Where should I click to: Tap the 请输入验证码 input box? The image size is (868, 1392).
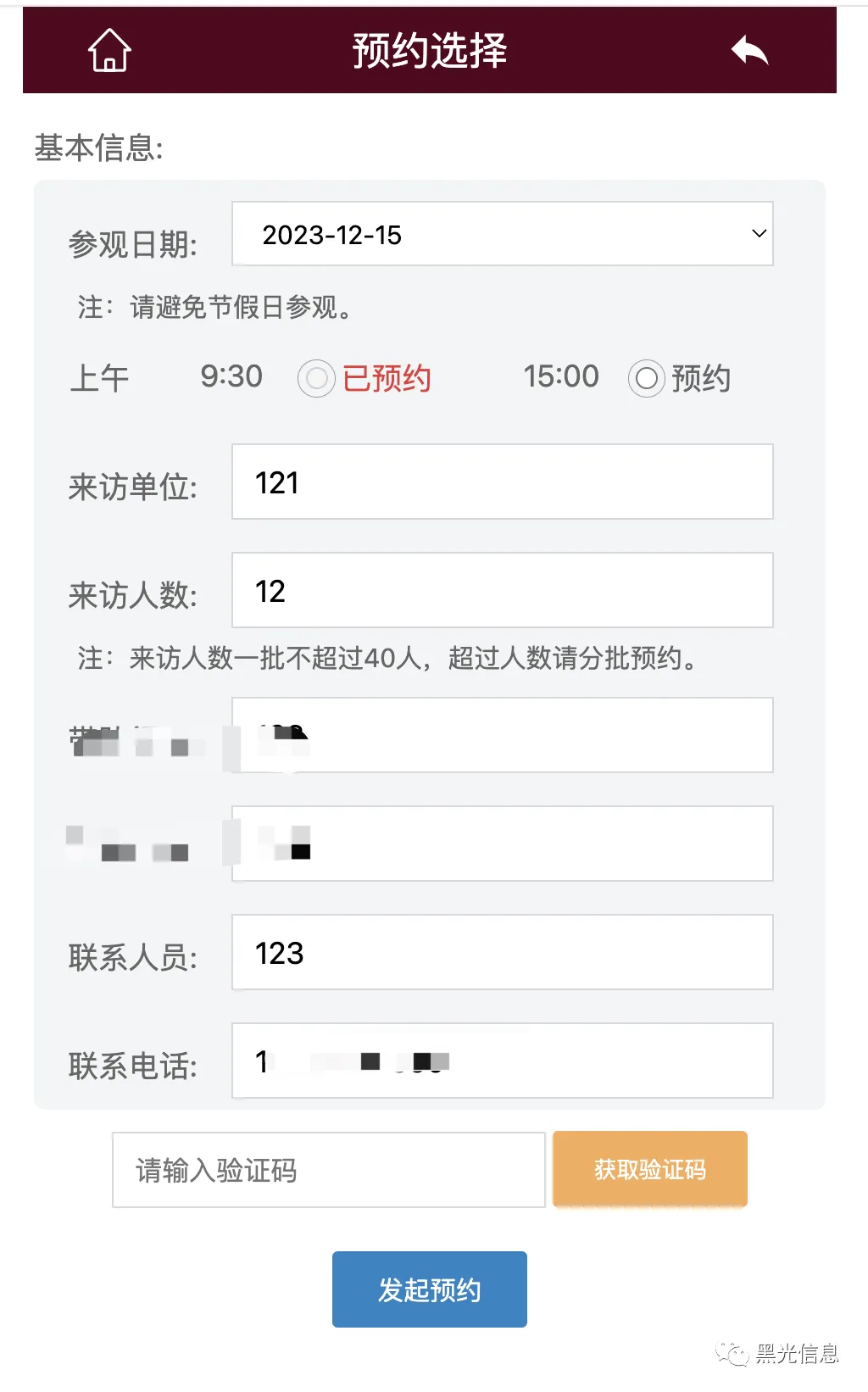[x=328, y=1170]
